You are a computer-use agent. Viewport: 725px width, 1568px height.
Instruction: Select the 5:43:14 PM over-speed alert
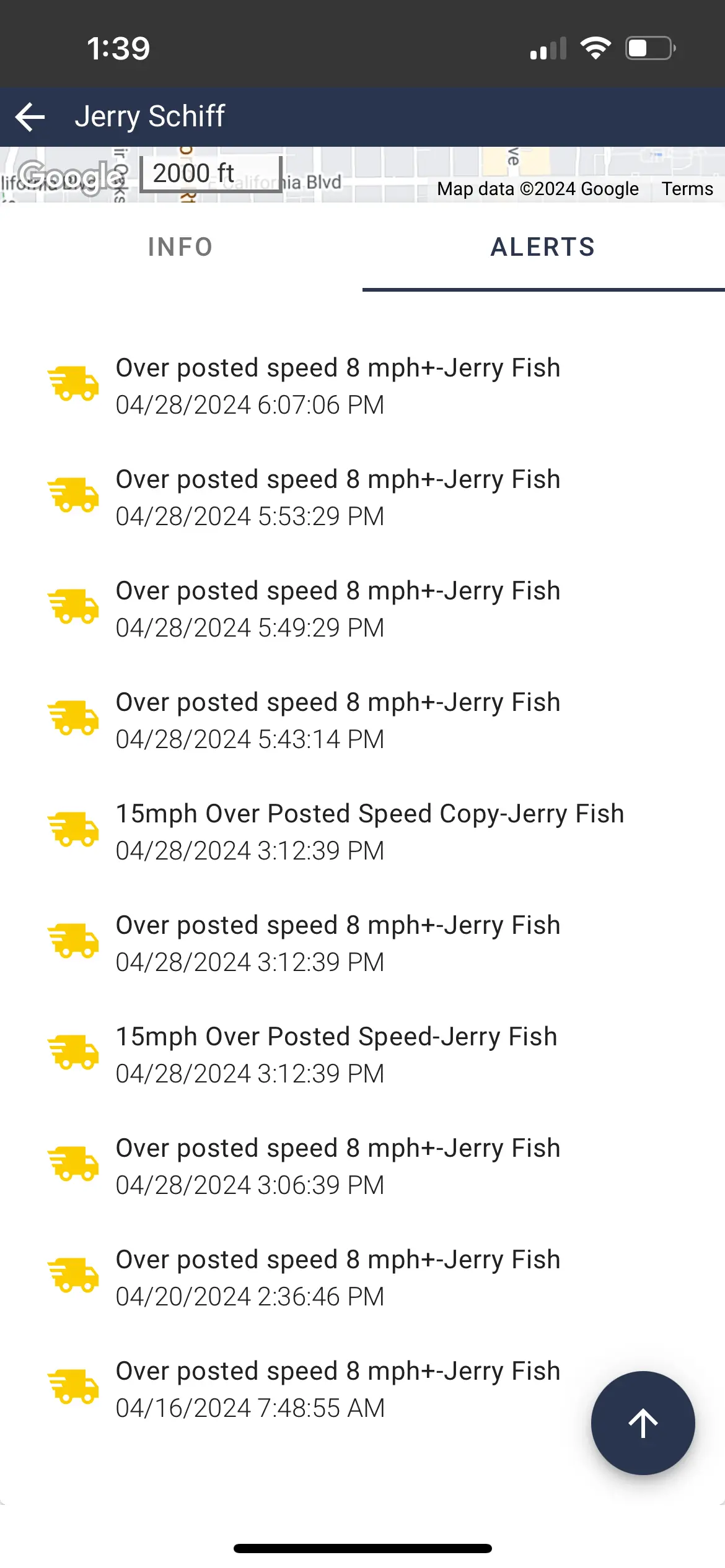338,718
